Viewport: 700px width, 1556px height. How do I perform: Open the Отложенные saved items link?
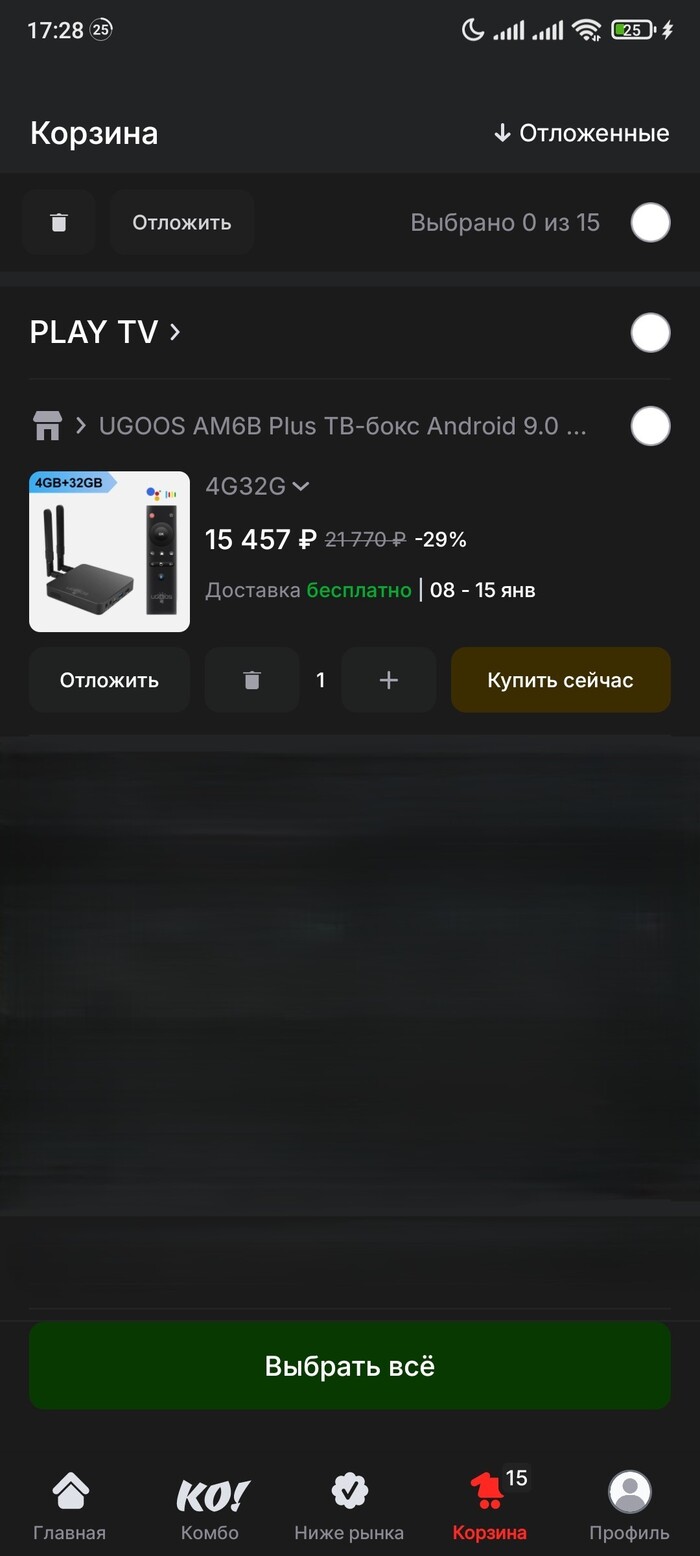click(581, 133)
